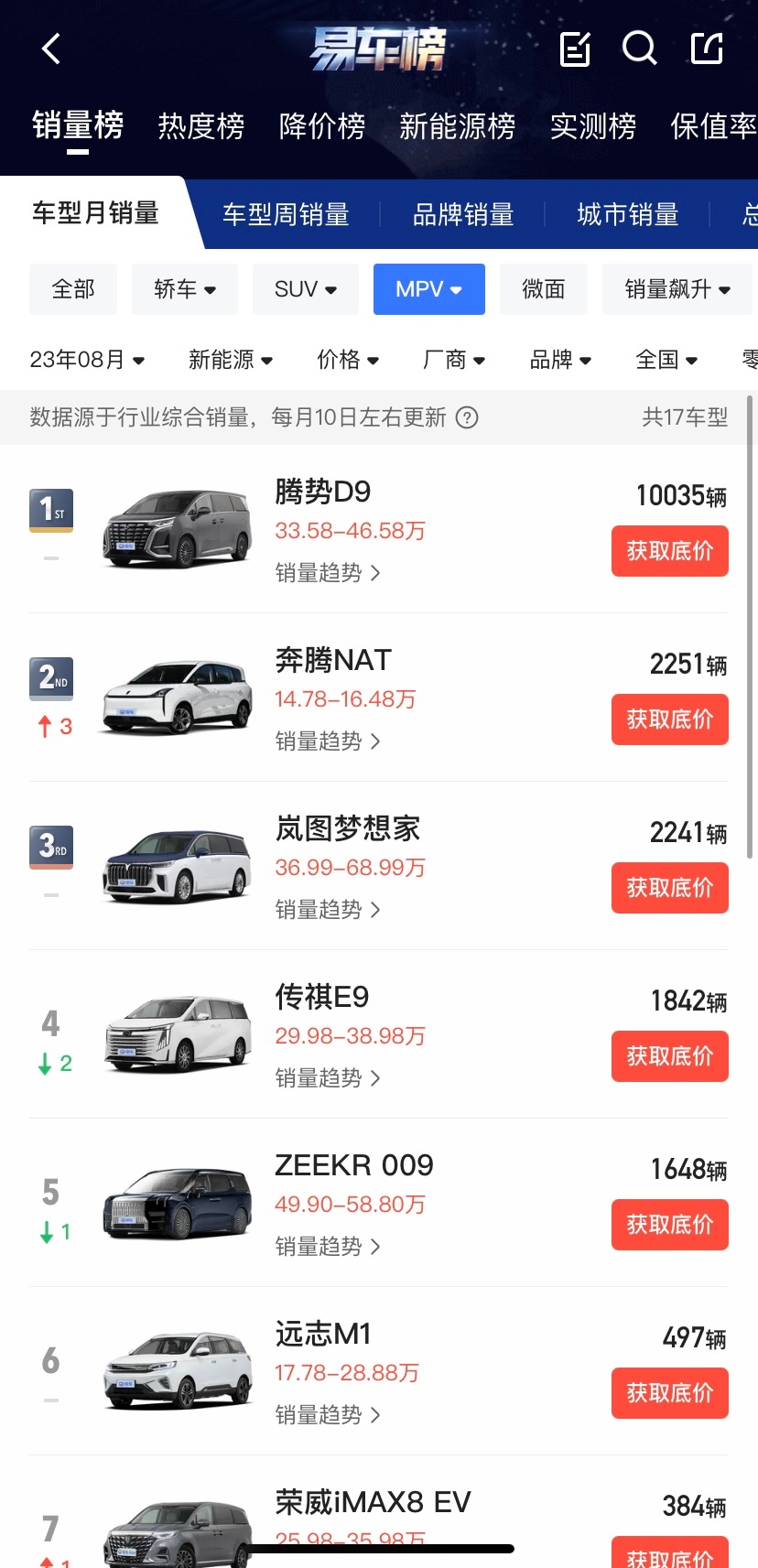758x1568 pixels.
Task: Open the 车型周销量 sub-tab
Action: click(x=287, y=214)
